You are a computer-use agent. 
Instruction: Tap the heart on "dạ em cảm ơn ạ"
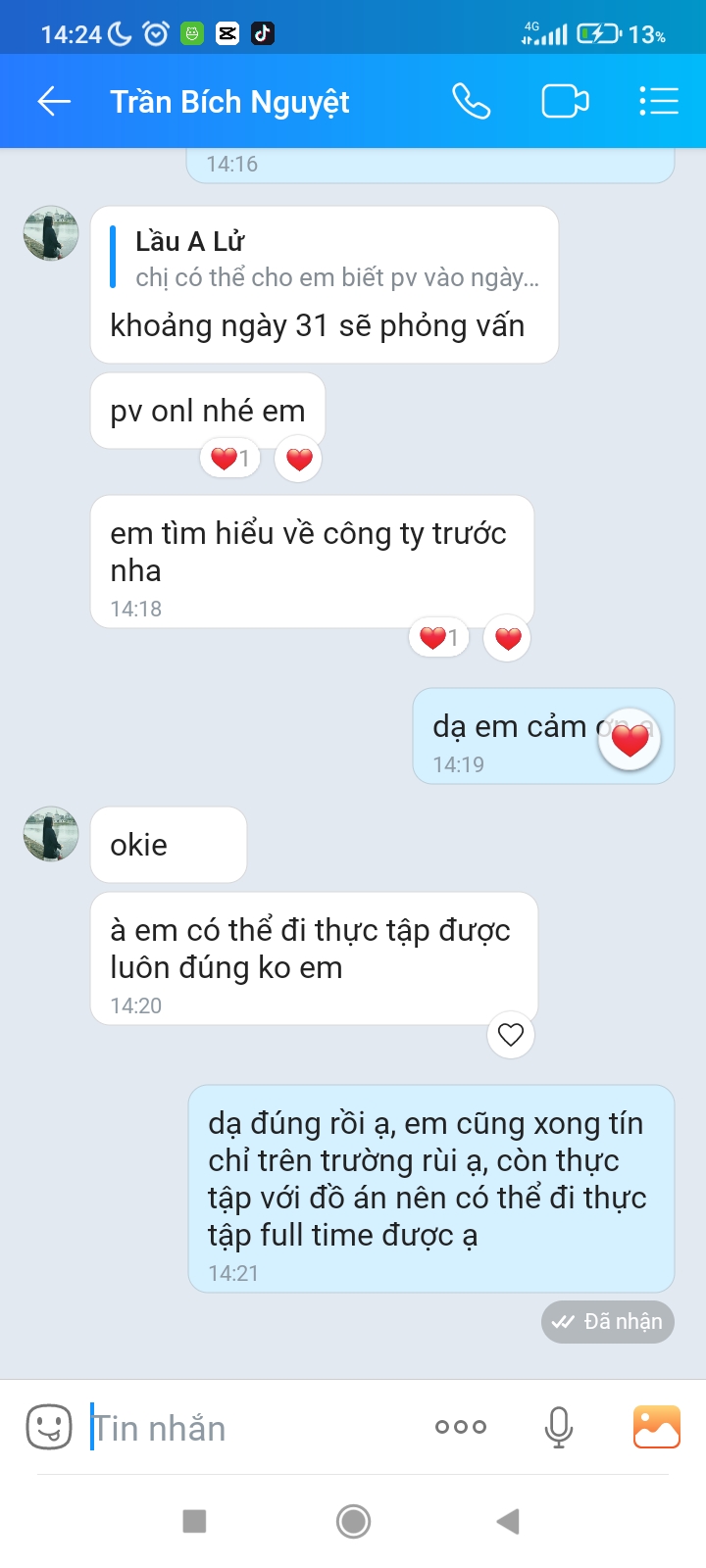coord(630,740)
